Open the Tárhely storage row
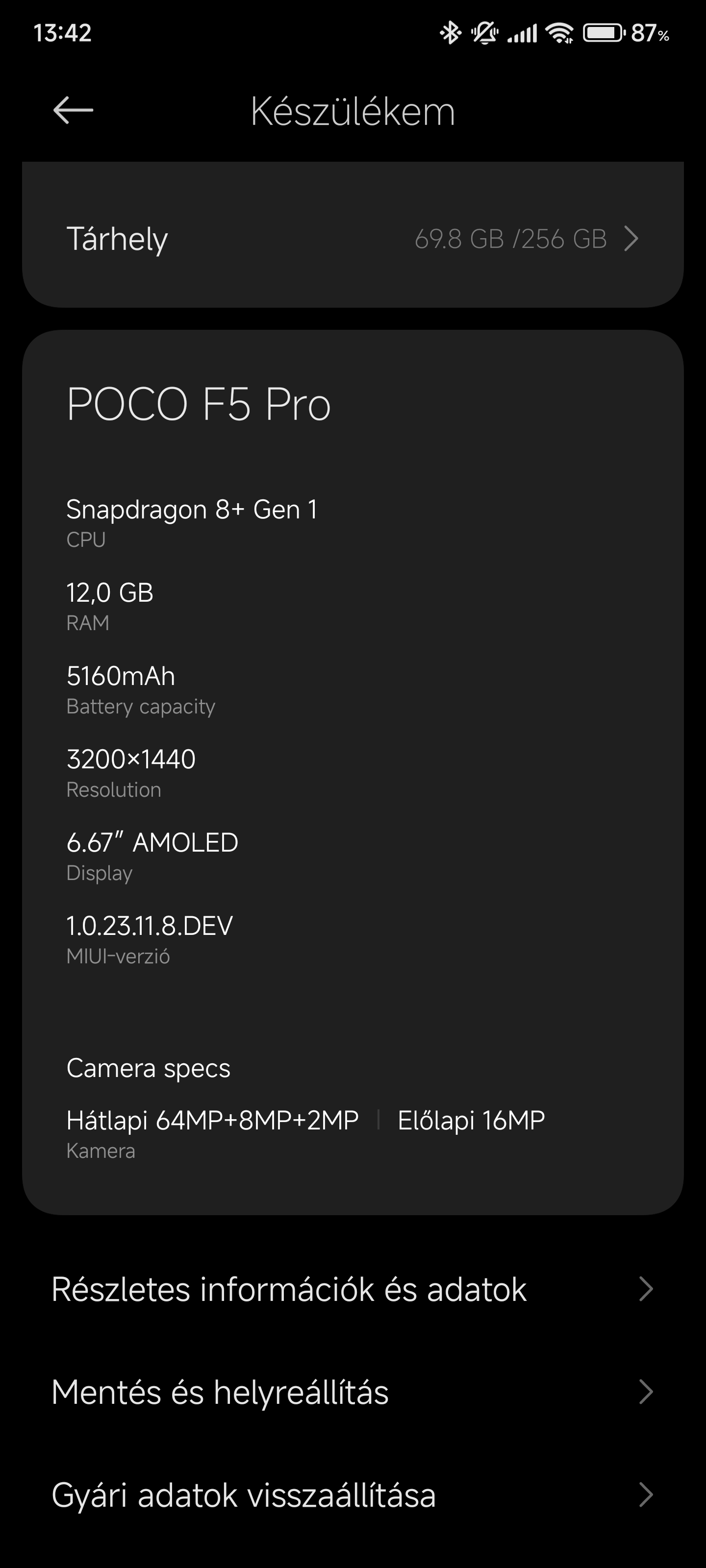Image resolution: width=706 pixels, height=1568 pixels. pyautogui.click(x=353, y=239)
